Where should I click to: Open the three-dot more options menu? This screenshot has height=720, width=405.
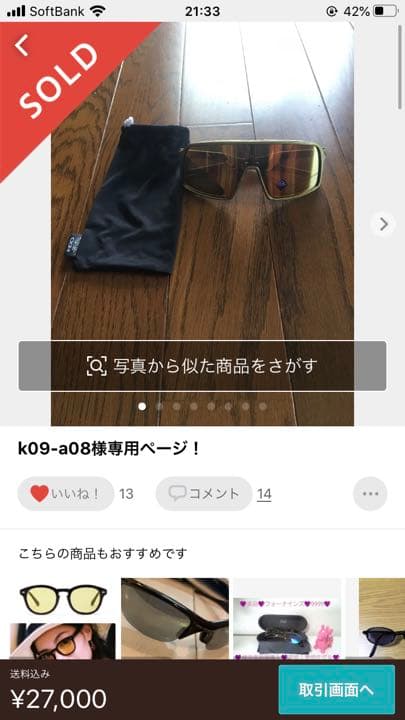[x=370, y=494]
